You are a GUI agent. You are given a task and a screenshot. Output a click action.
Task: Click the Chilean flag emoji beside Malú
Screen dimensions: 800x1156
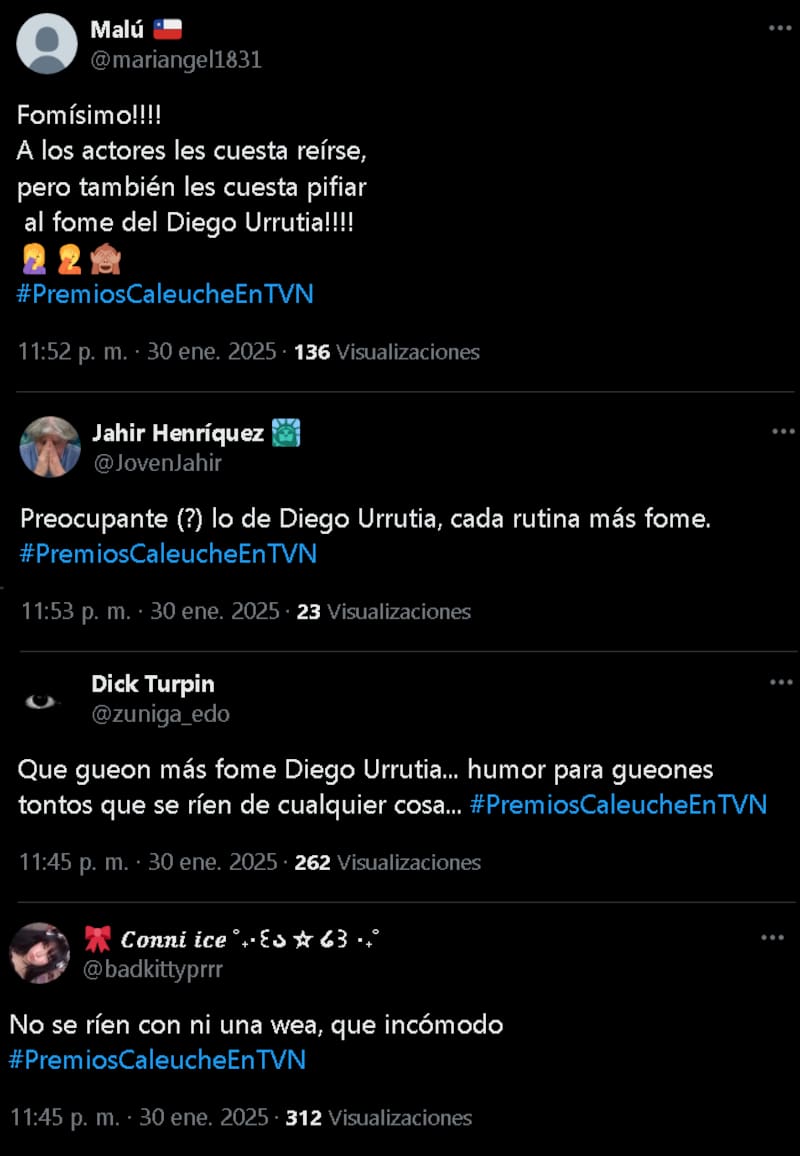click(x=166, y=28)
